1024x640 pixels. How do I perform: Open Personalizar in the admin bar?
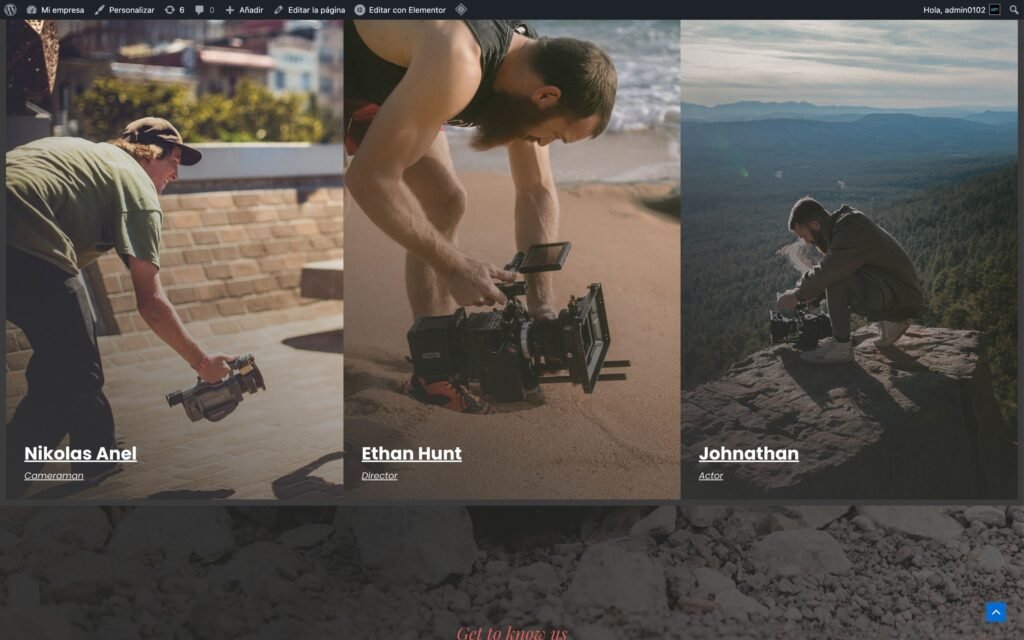(x=124, y=9)
